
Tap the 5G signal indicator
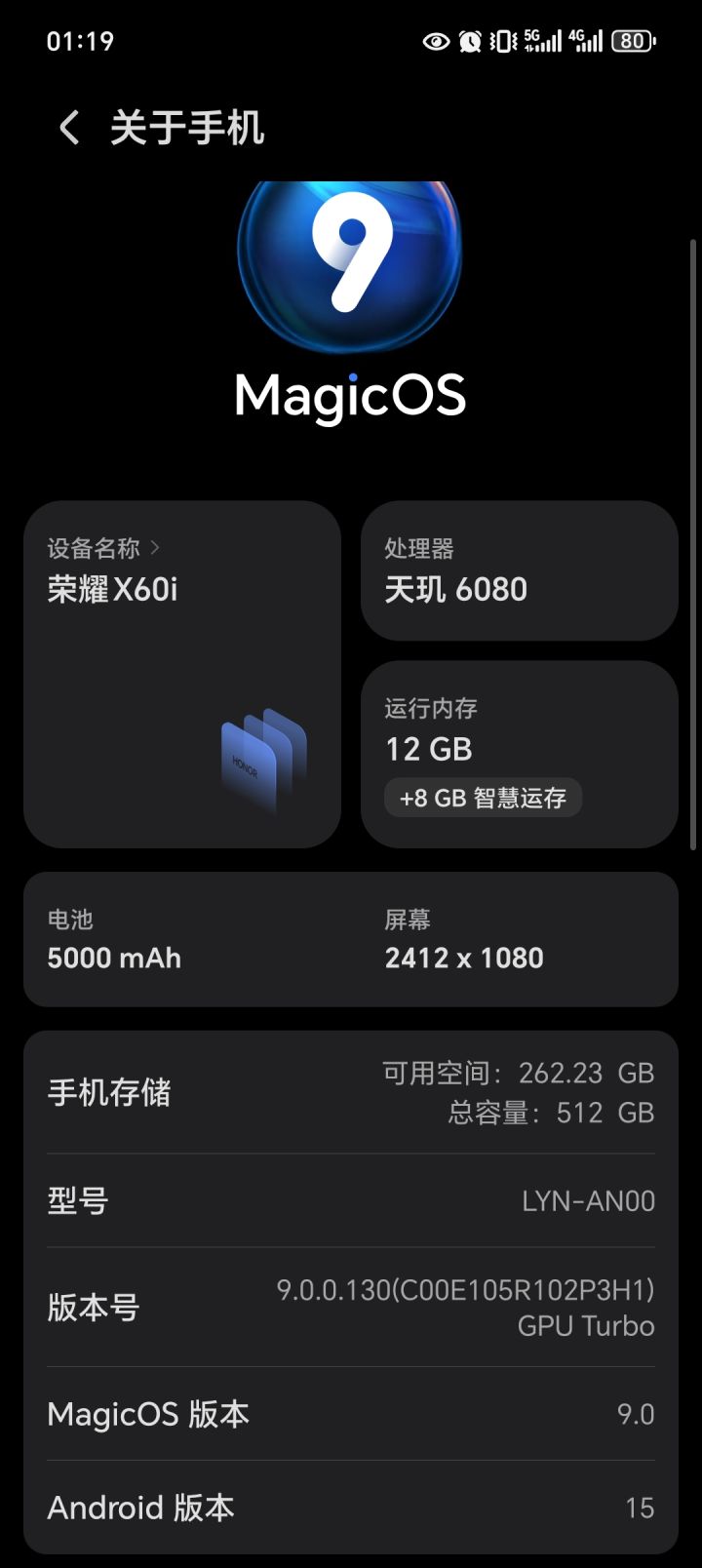(543, 41)
